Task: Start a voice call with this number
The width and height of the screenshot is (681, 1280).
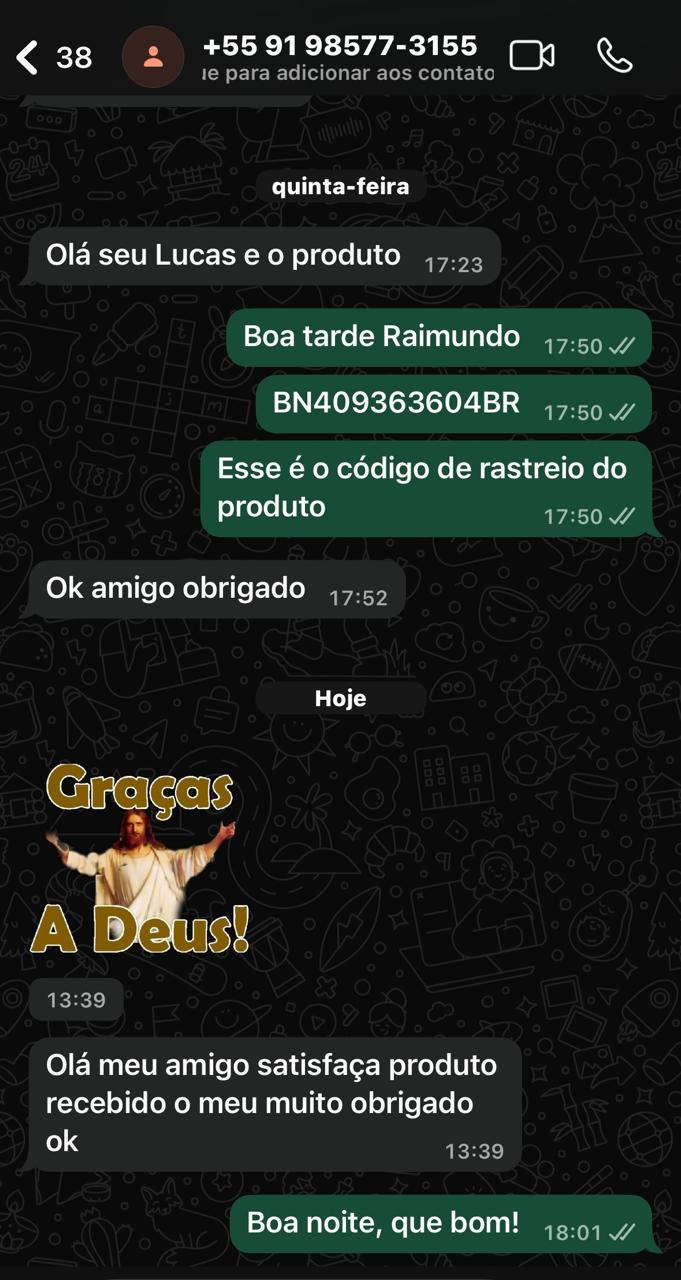Action: point(615,56)
